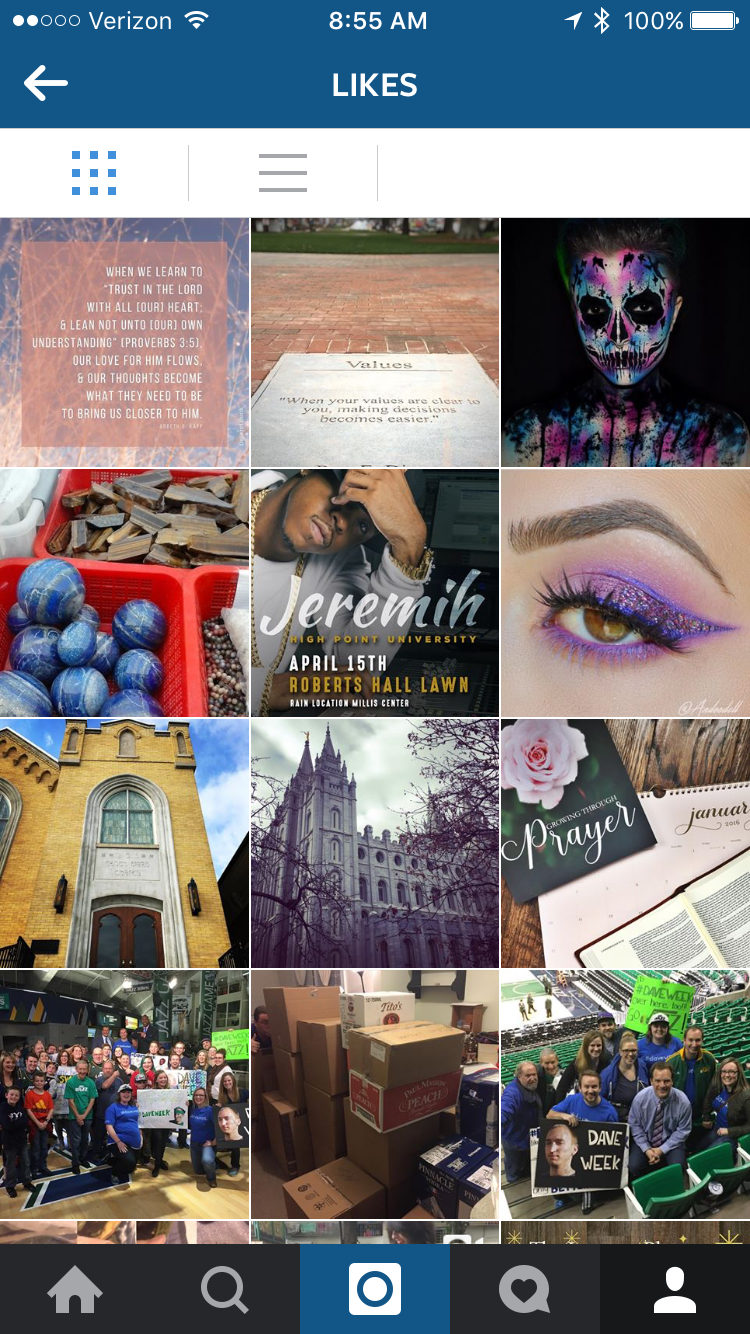Viewport: 750px width, 1334px height.
Task: Switch to grid view layout
Action: point(94,173)
